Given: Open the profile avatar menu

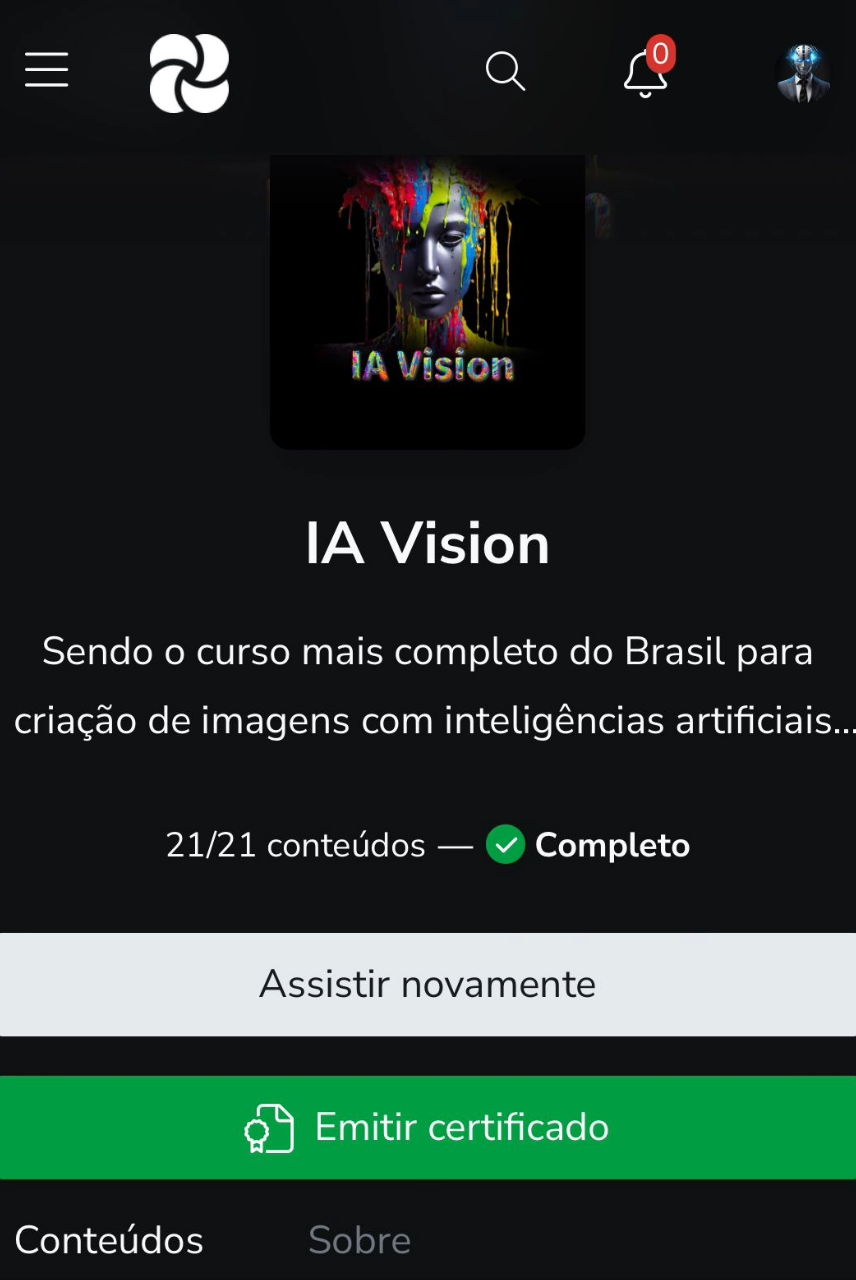Looking at the screenshot, I should click(803, 73).
